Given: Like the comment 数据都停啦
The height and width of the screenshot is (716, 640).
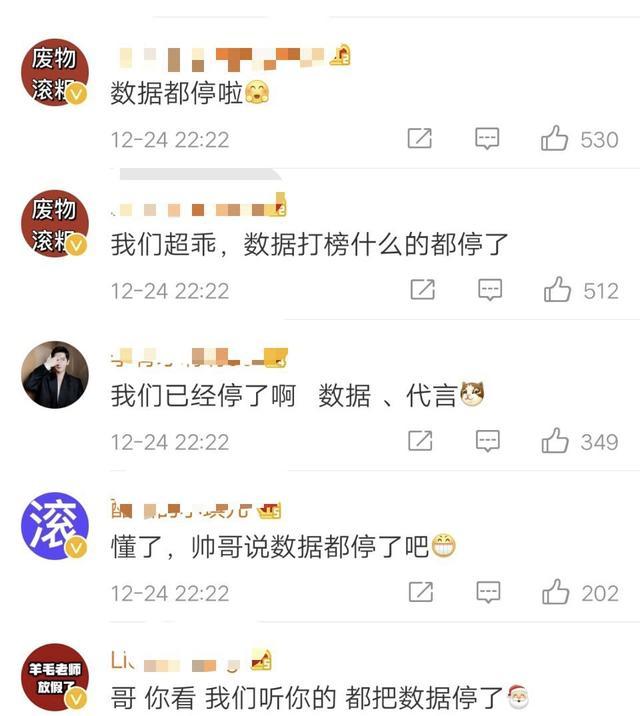Looking at the screenshot, I should pyautogui.click(x=555, y=139).
